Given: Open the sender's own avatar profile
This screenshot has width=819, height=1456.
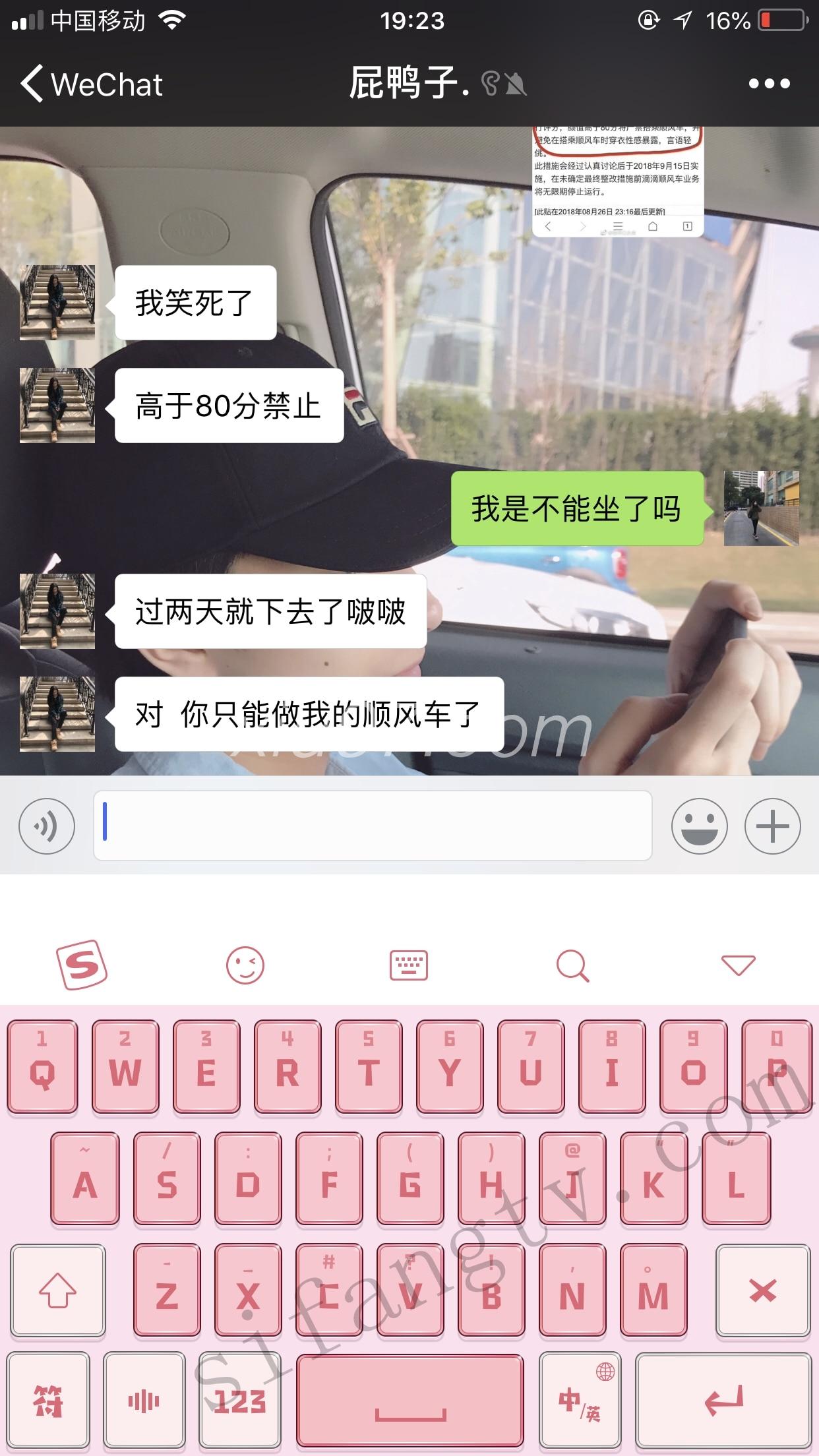Looking at the screenshot, I should coord(761,508).
